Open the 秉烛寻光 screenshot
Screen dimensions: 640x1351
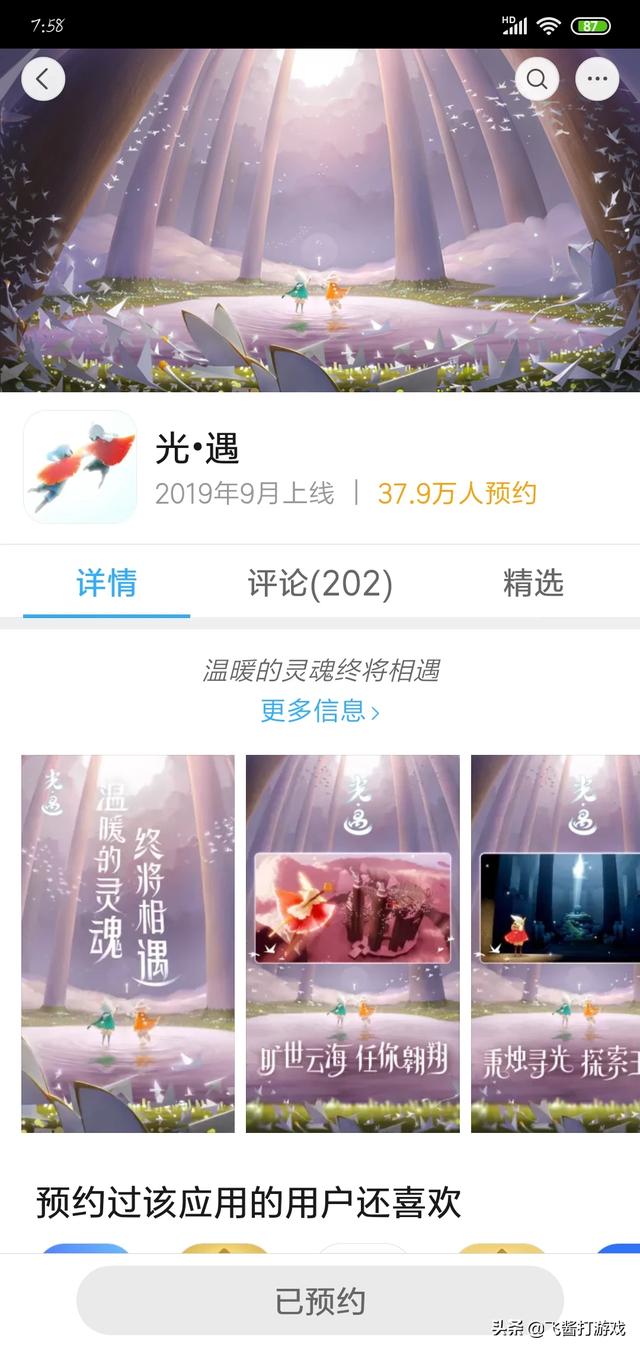(556, 943)
